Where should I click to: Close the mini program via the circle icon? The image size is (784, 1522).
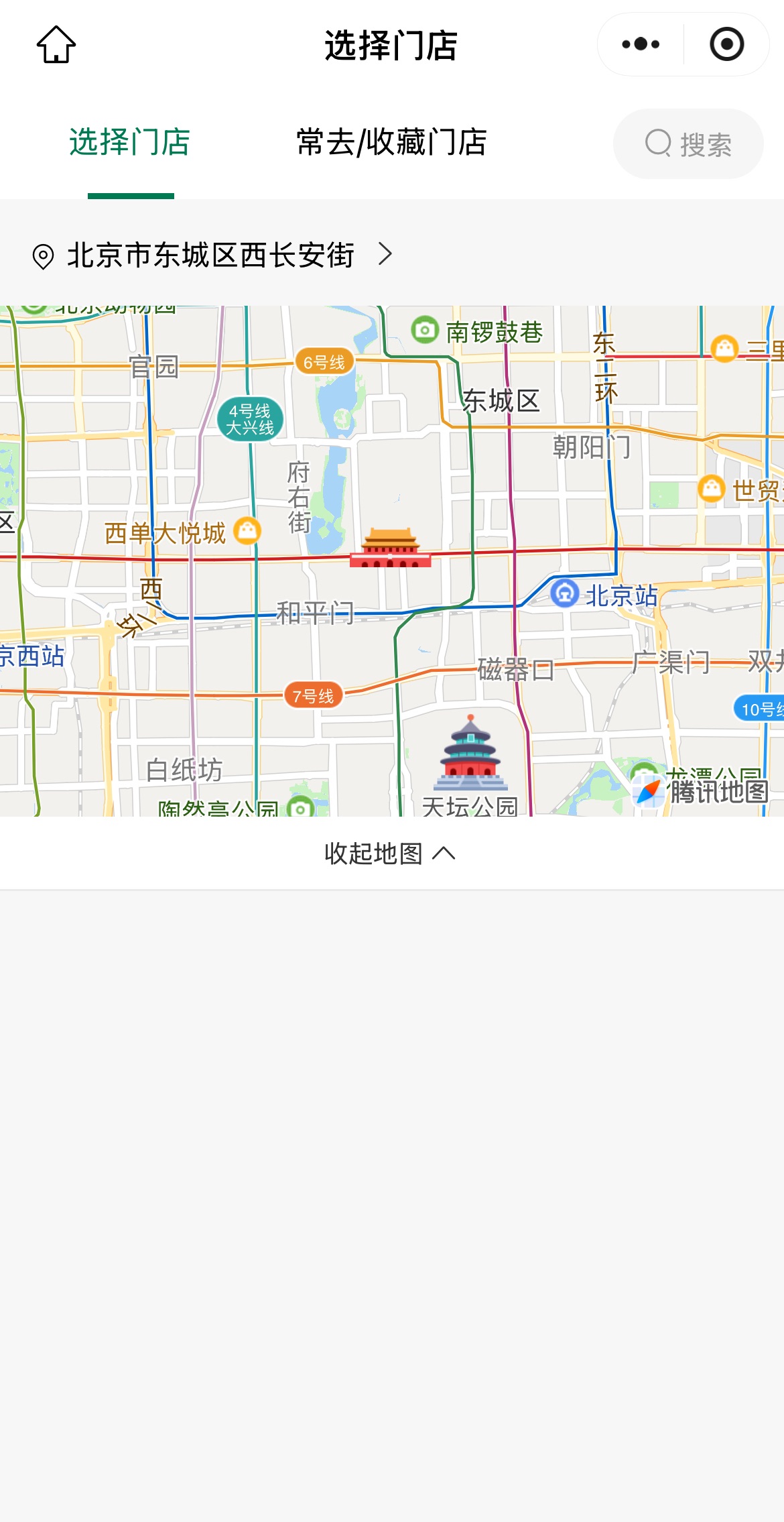727,44
